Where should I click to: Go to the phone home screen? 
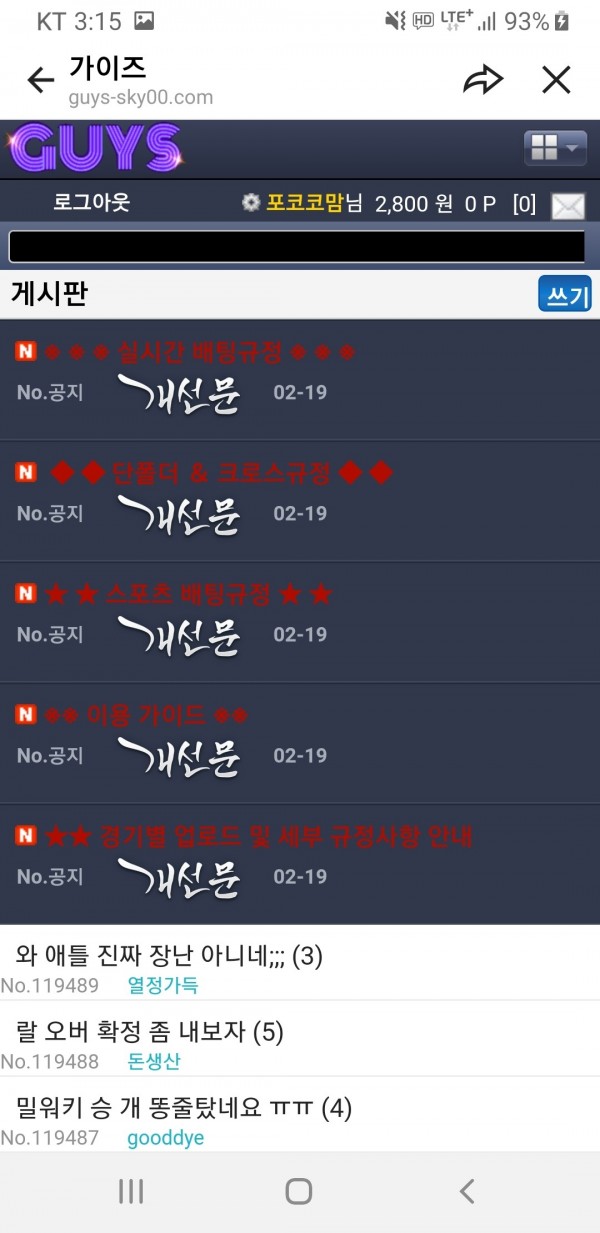point(299,1190)
